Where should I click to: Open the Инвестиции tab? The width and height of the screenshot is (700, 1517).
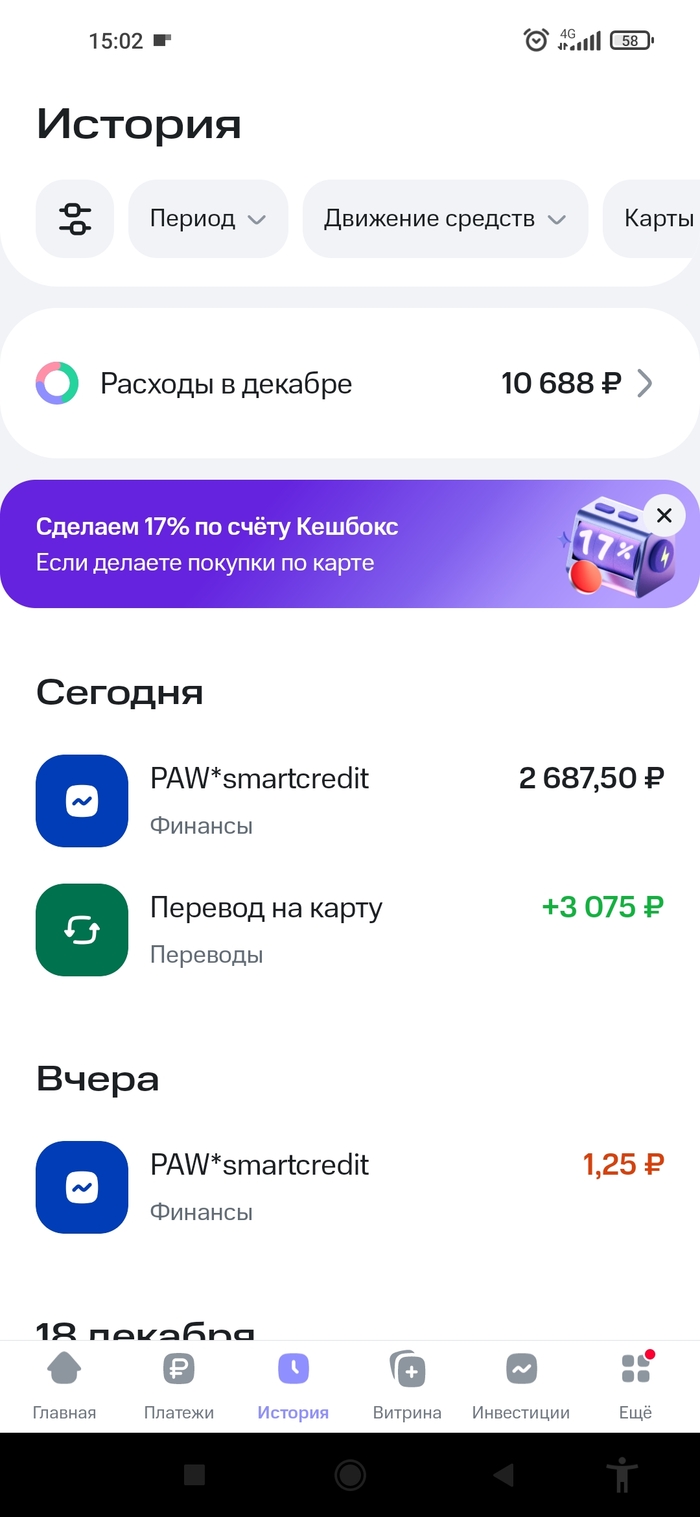[x=521, y=1385]
